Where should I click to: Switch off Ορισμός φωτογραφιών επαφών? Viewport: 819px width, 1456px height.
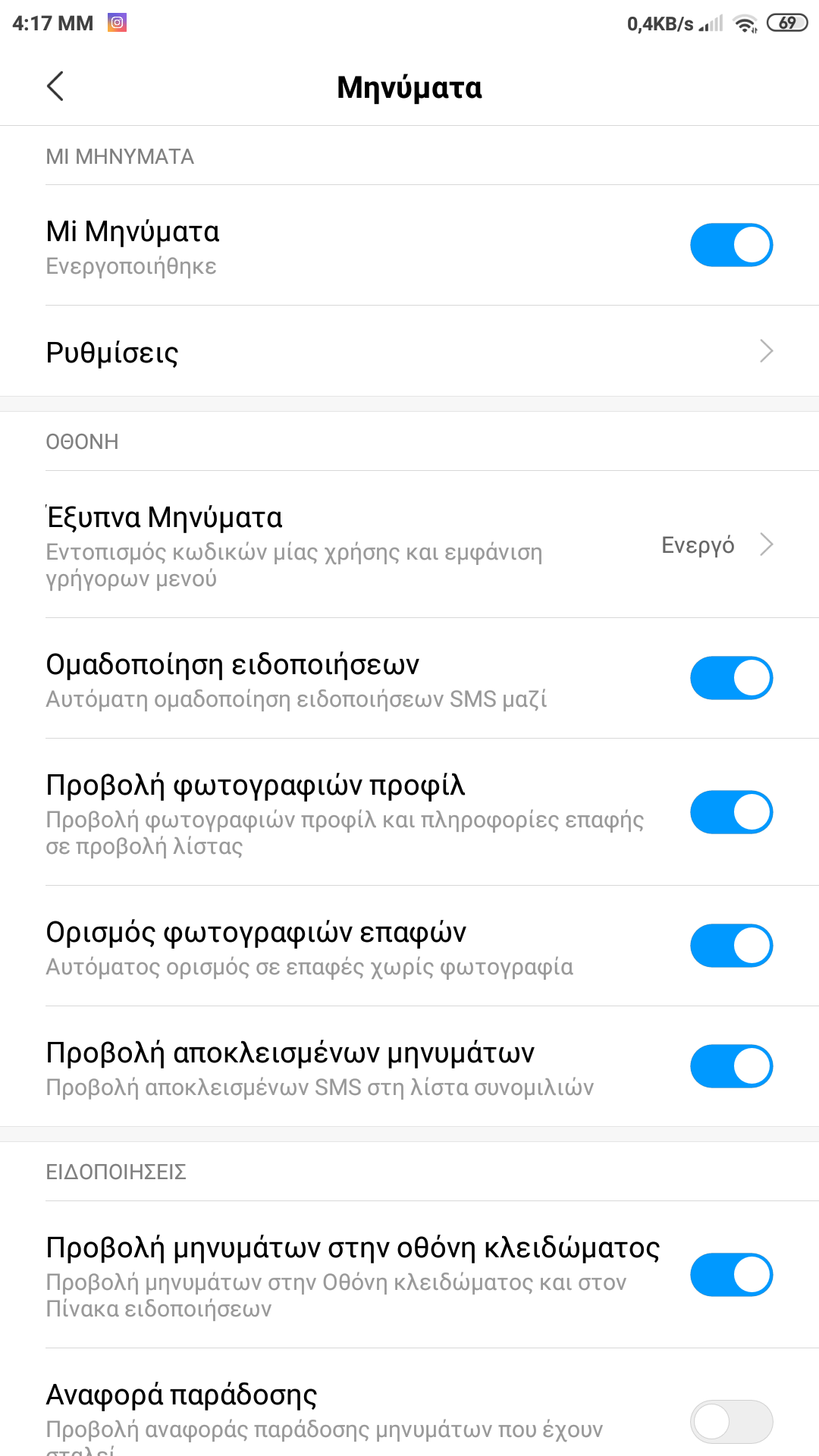(731, 946)
